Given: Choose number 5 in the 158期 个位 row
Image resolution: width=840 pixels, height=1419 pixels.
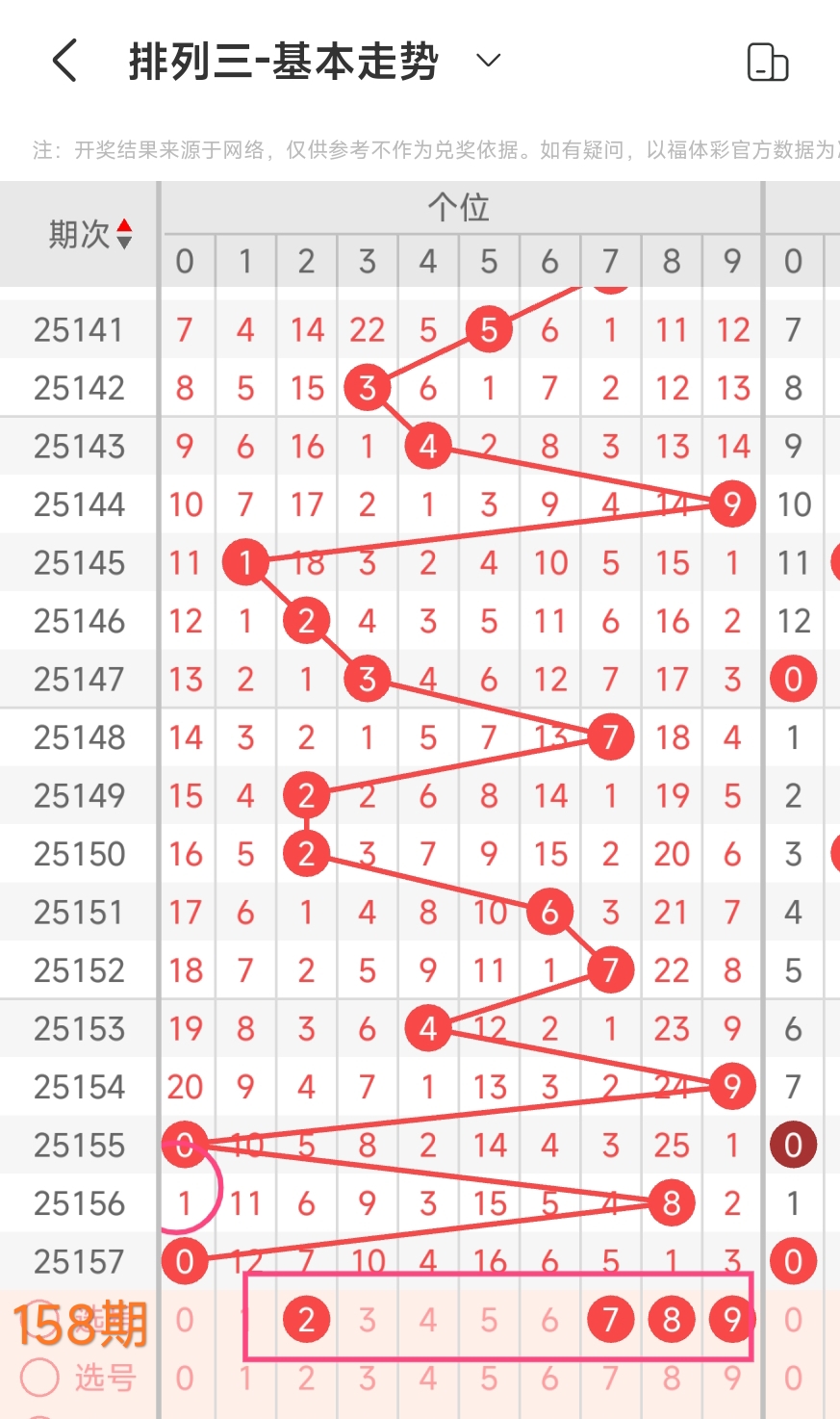Looking at the screenshot, I should pyautogui.click(x=489, y=1320).
